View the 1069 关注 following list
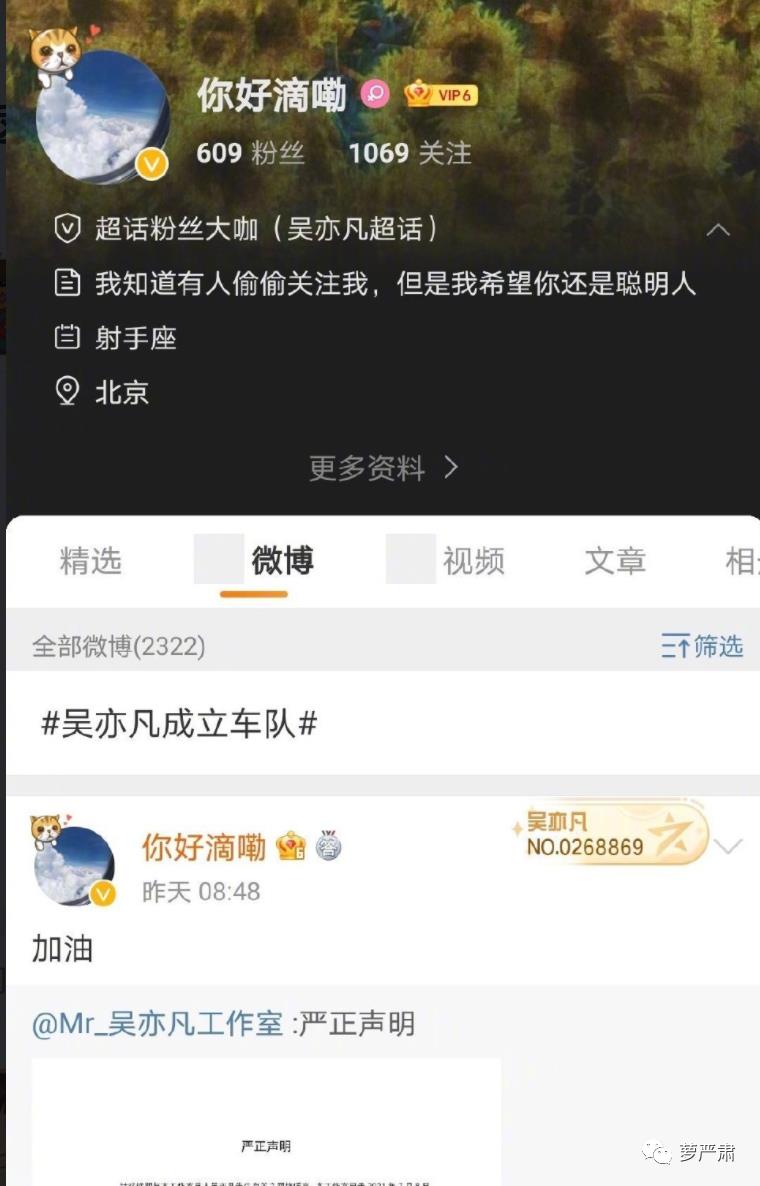The image size is (760, 1186). pos(409,153)
